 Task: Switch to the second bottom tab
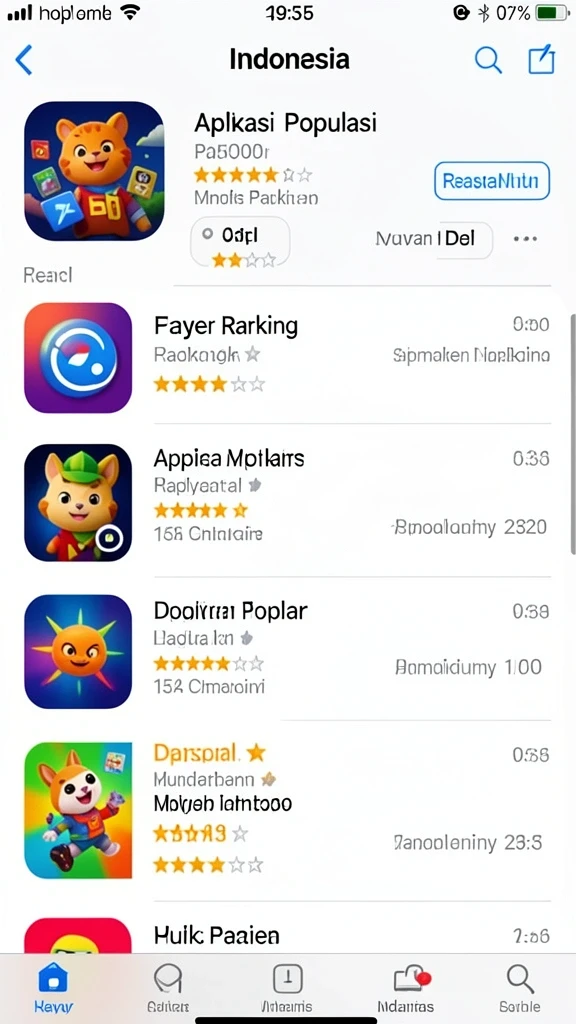click(x=168, y=987)
